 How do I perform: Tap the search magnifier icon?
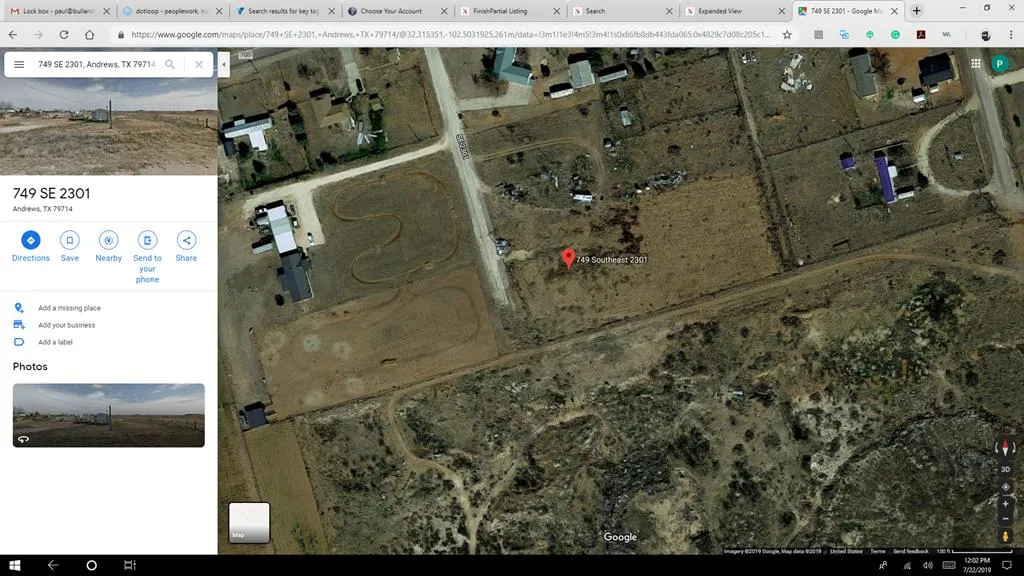coord(170,64)
